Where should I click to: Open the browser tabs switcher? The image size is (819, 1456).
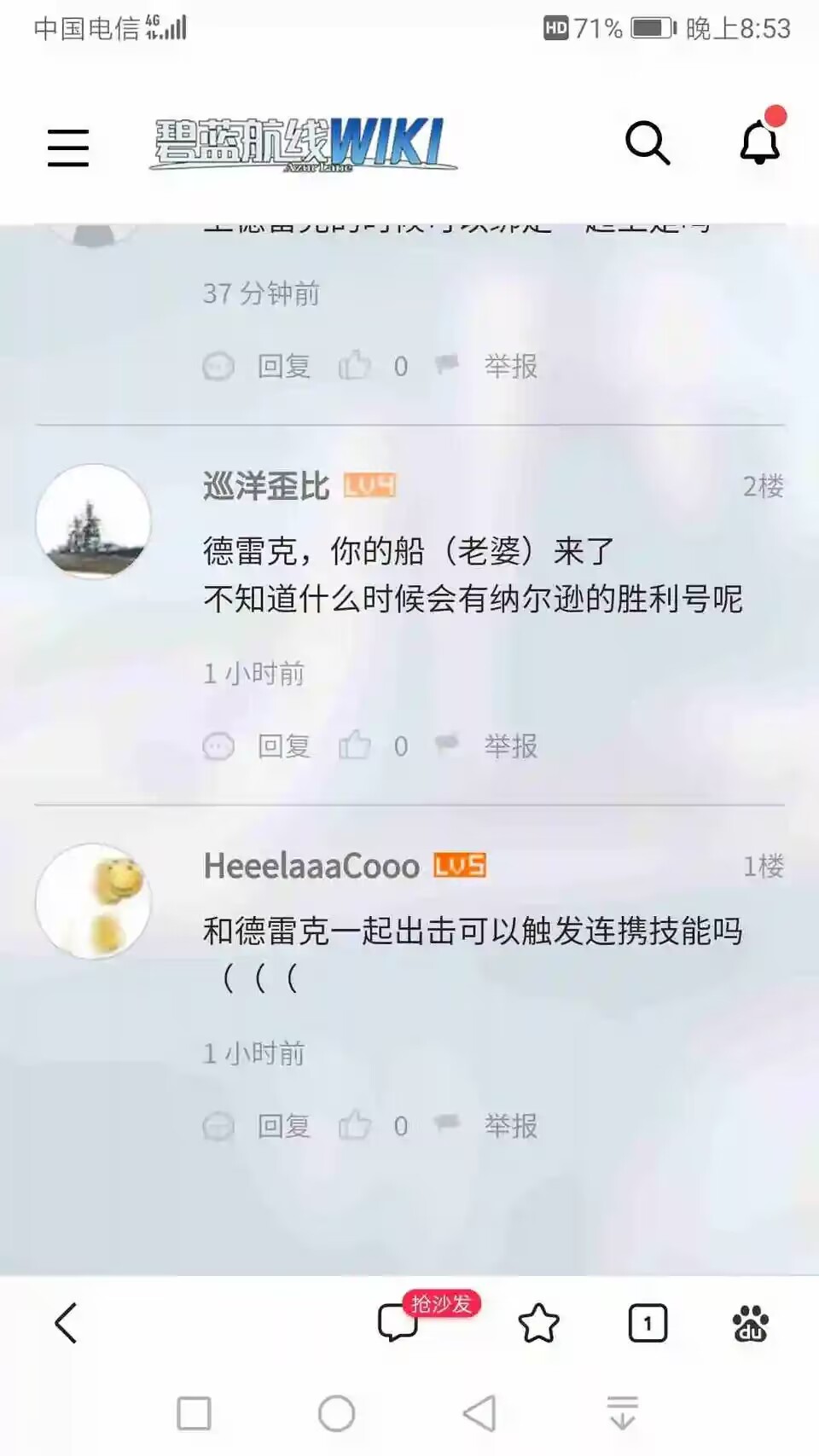[648, 1323]
